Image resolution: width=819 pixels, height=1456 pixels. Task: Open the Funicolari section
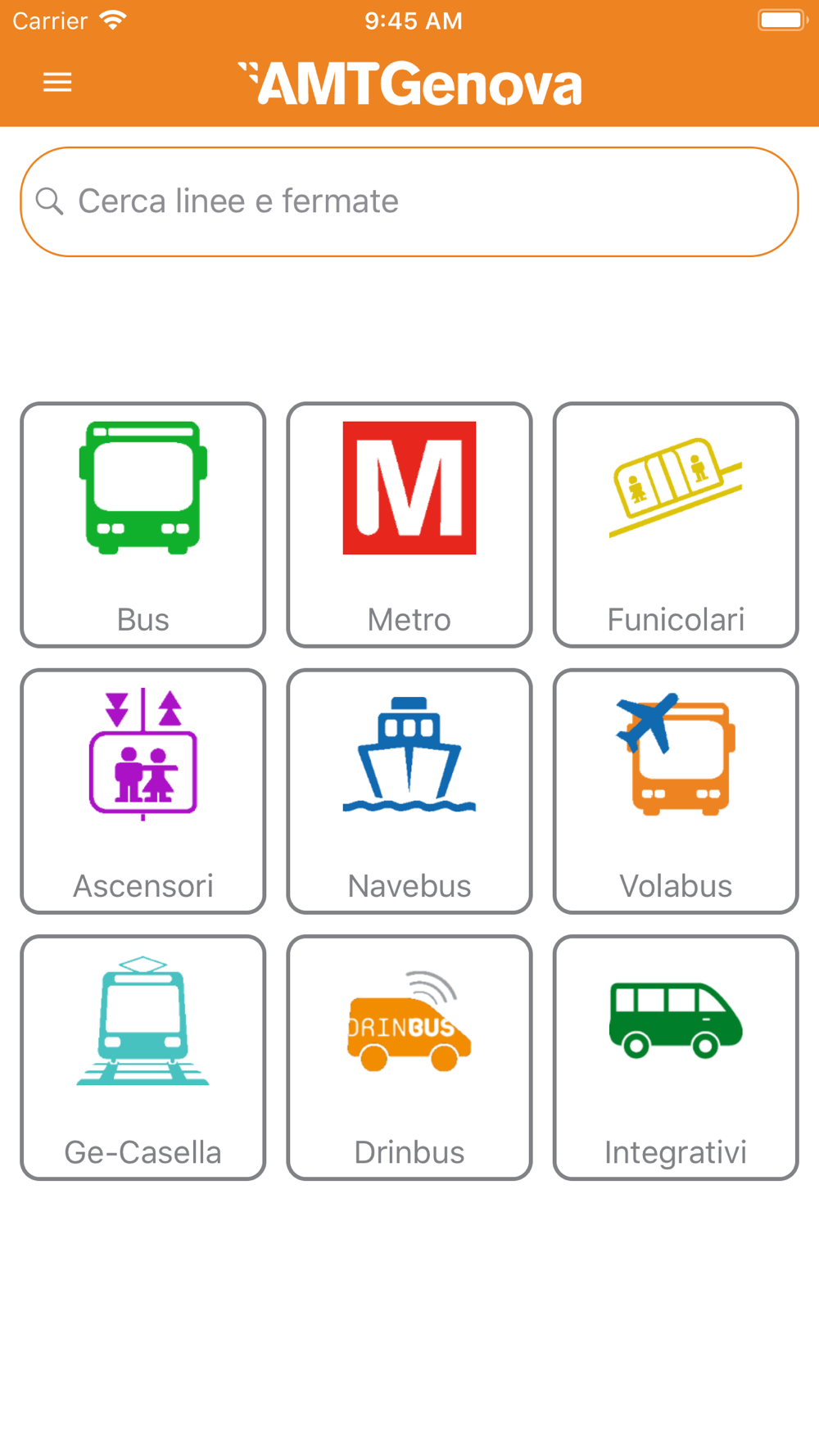click(x=676, y=525)
